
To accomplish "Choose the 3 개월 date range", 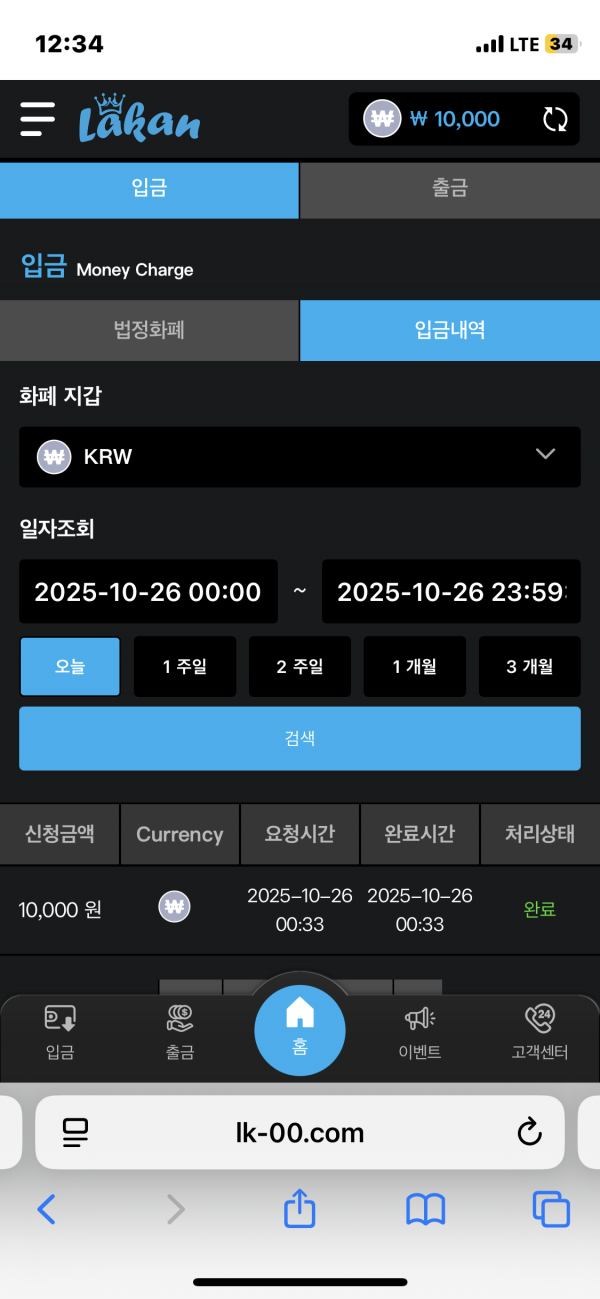I will pos(529,667).
